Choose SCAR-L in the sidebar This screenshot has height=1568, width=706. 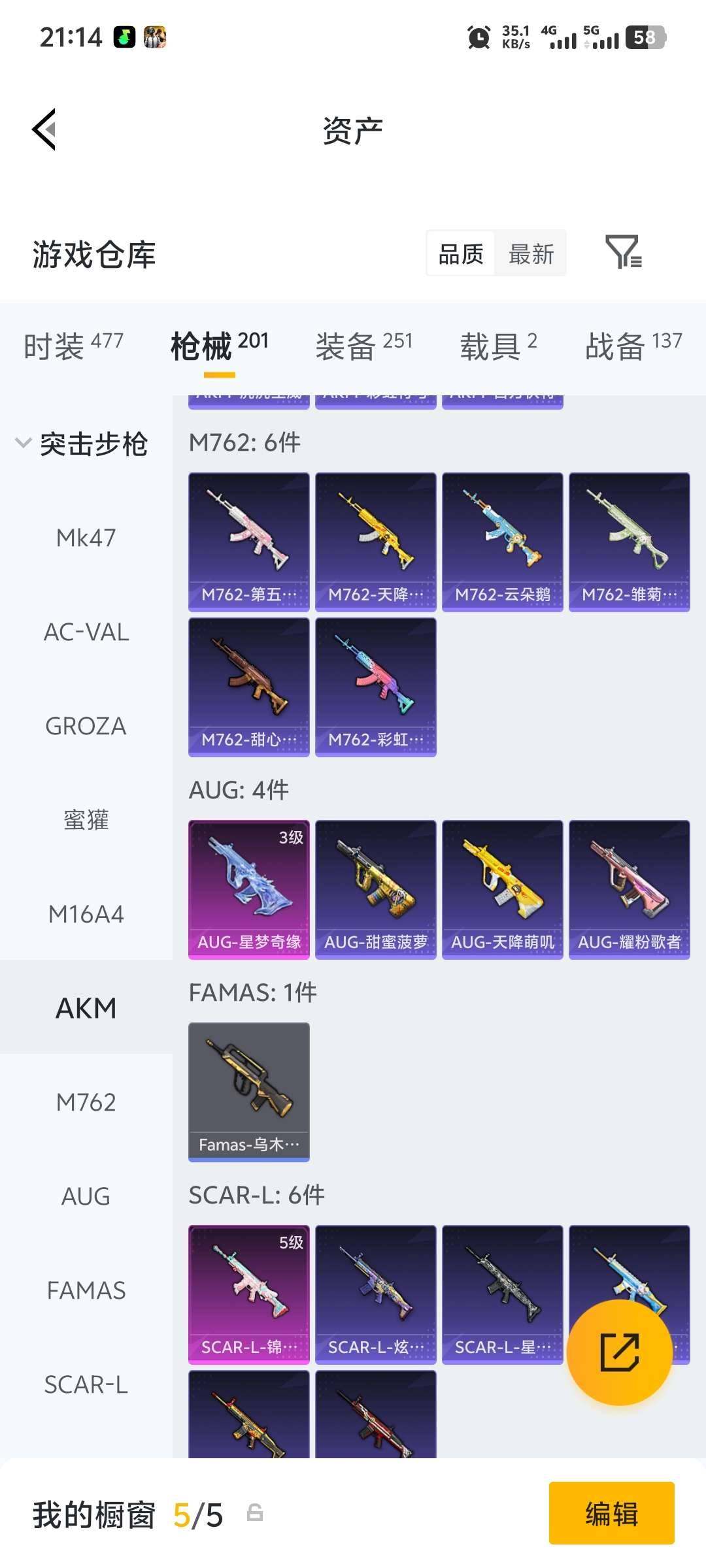pos(86,1385)
